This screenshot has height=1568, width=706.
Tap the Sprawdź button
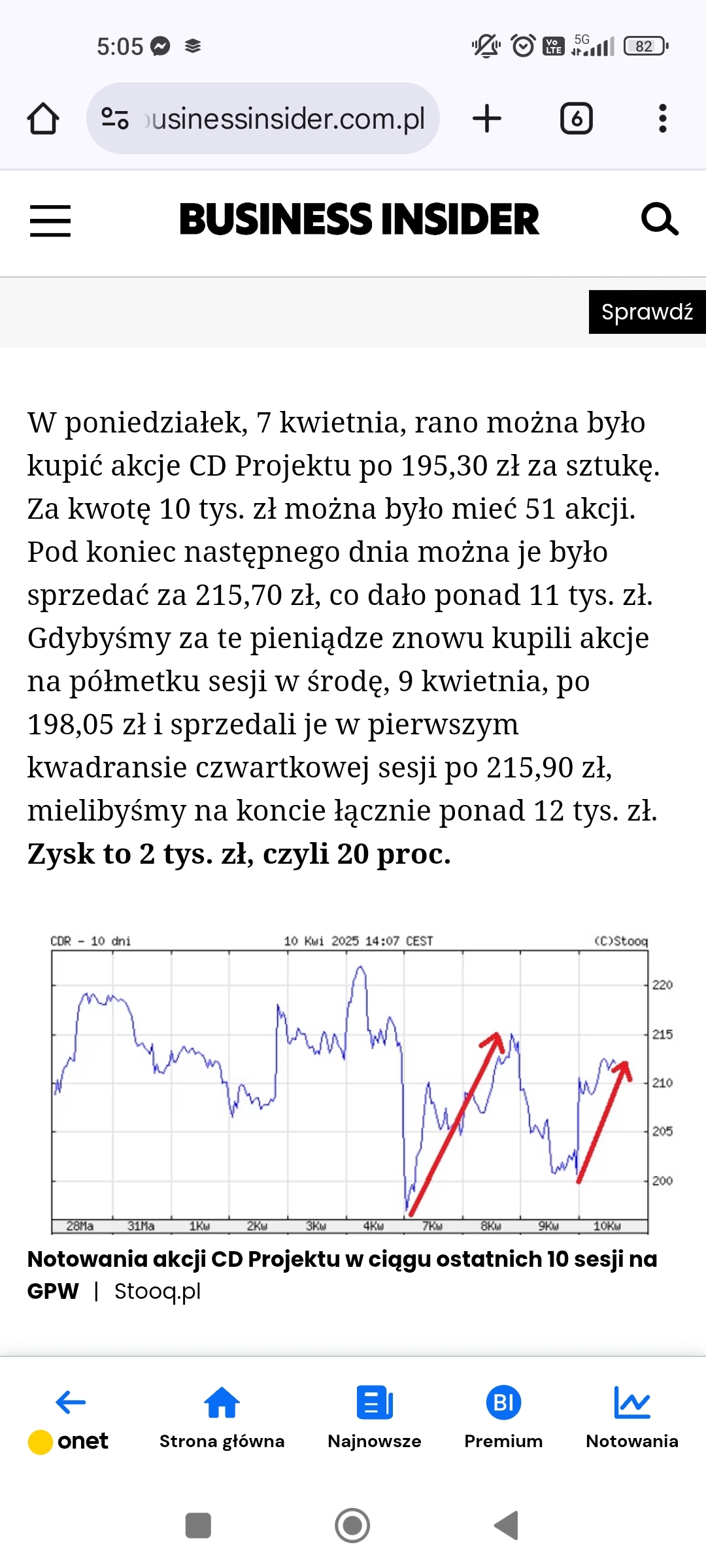pyautogui.click(x=647, y=312)
